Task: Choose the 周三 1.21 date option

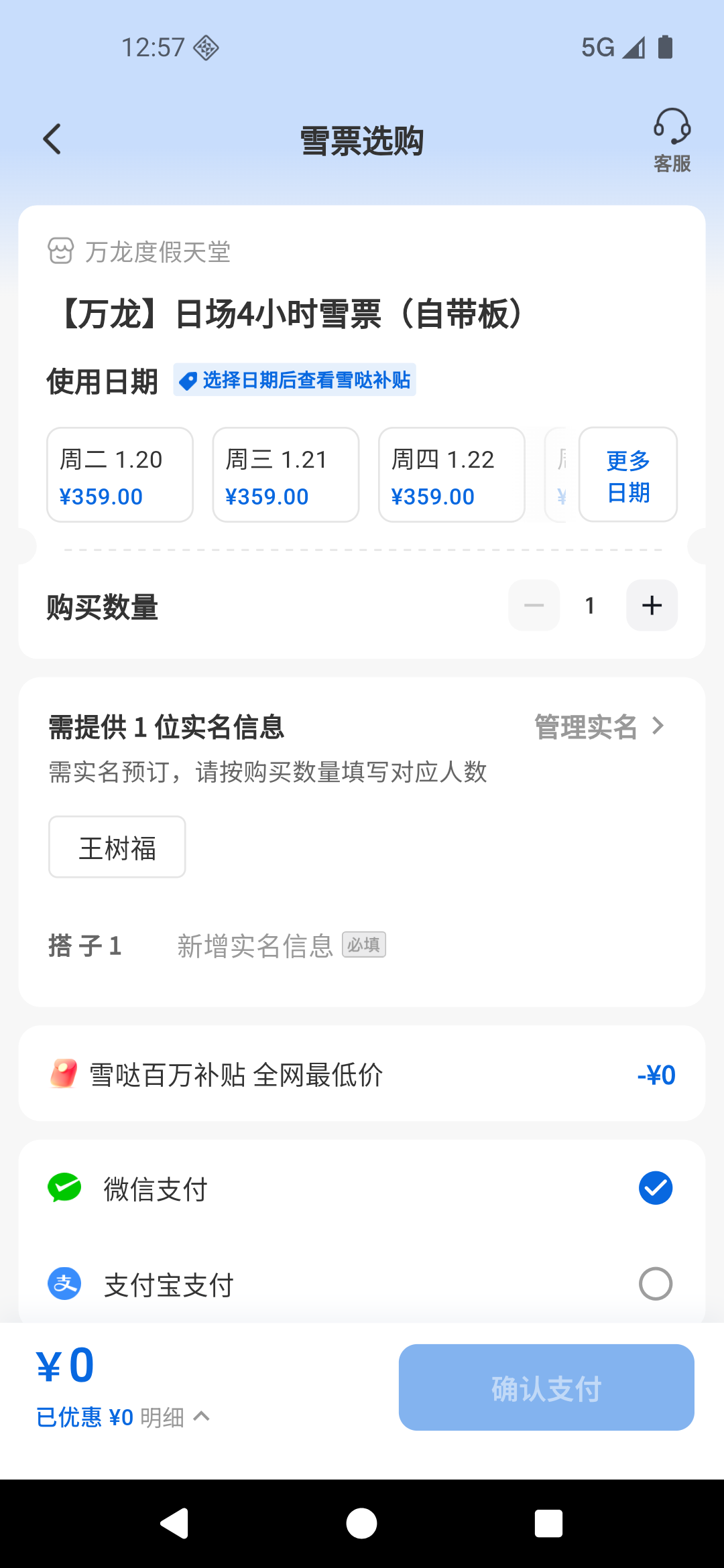Action: pyautogui.click(x=286, y=475)
